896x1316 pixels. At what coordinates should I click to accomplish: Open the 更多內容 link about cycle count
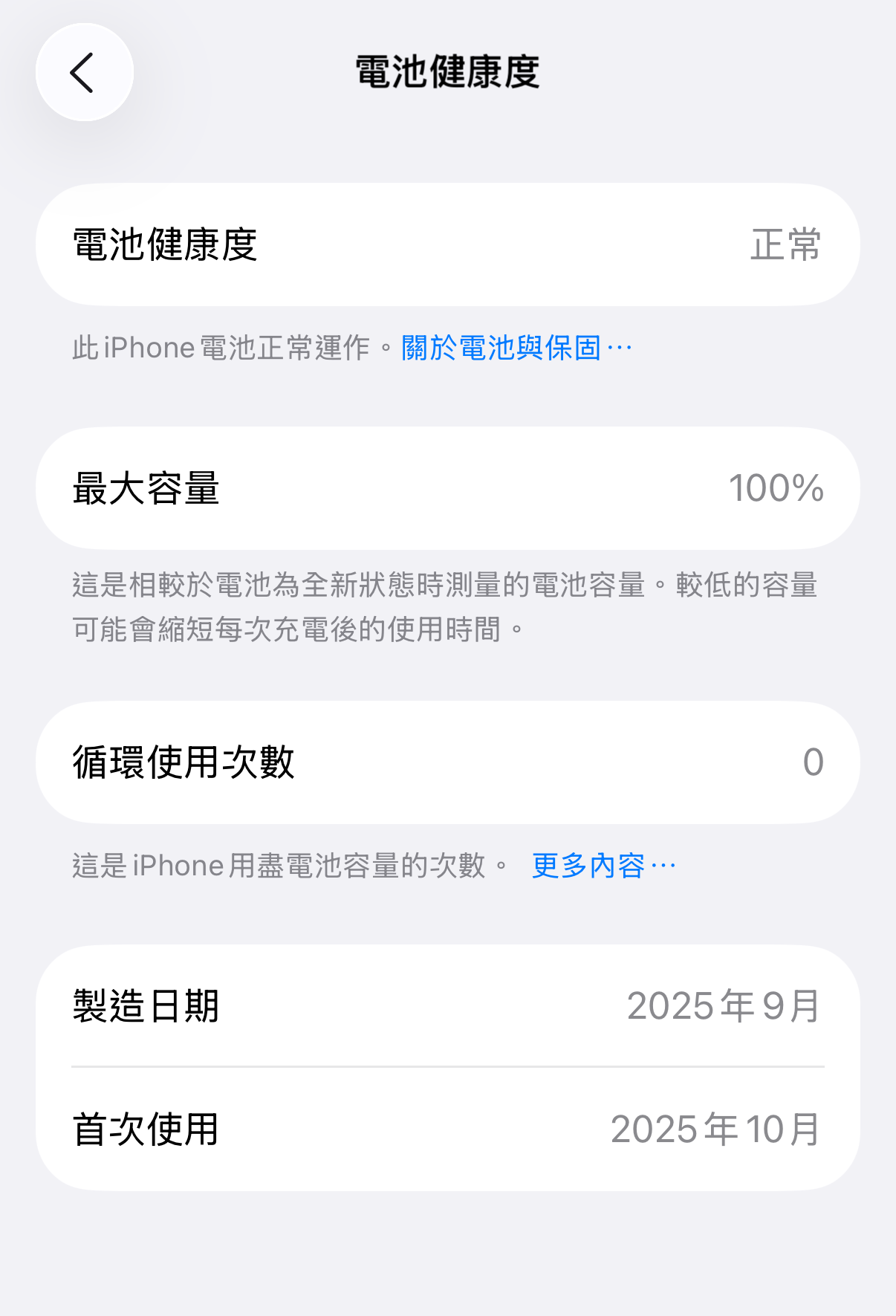point(603,866)
